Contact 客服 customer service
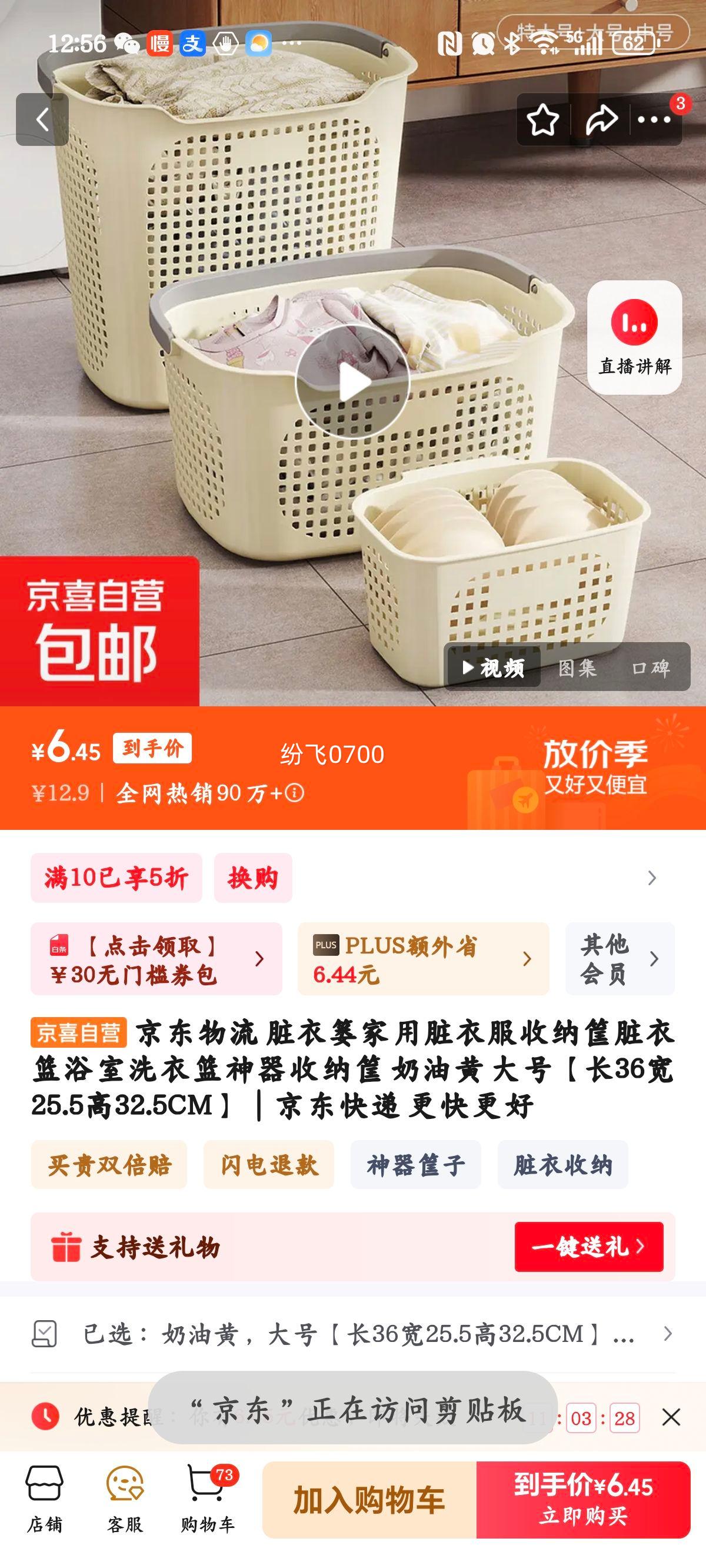The image size is (706, 1568). [x=125, y=1499]
